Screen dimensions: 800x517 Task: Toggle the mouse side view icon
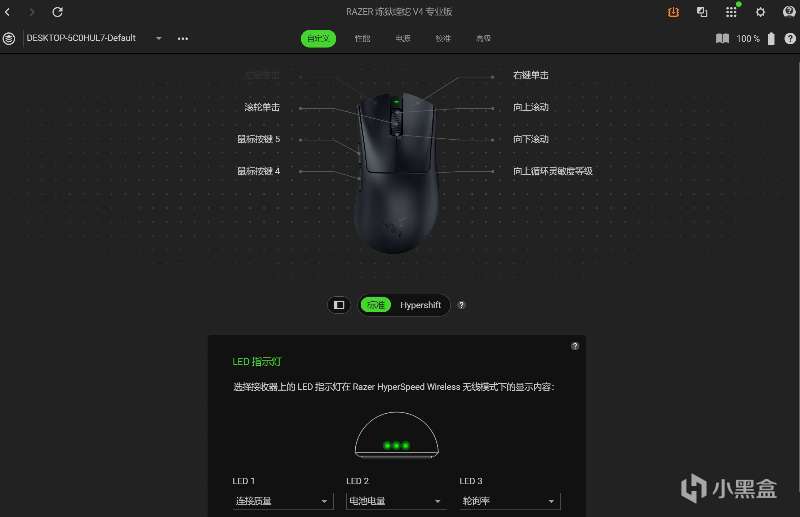[339, 305]
